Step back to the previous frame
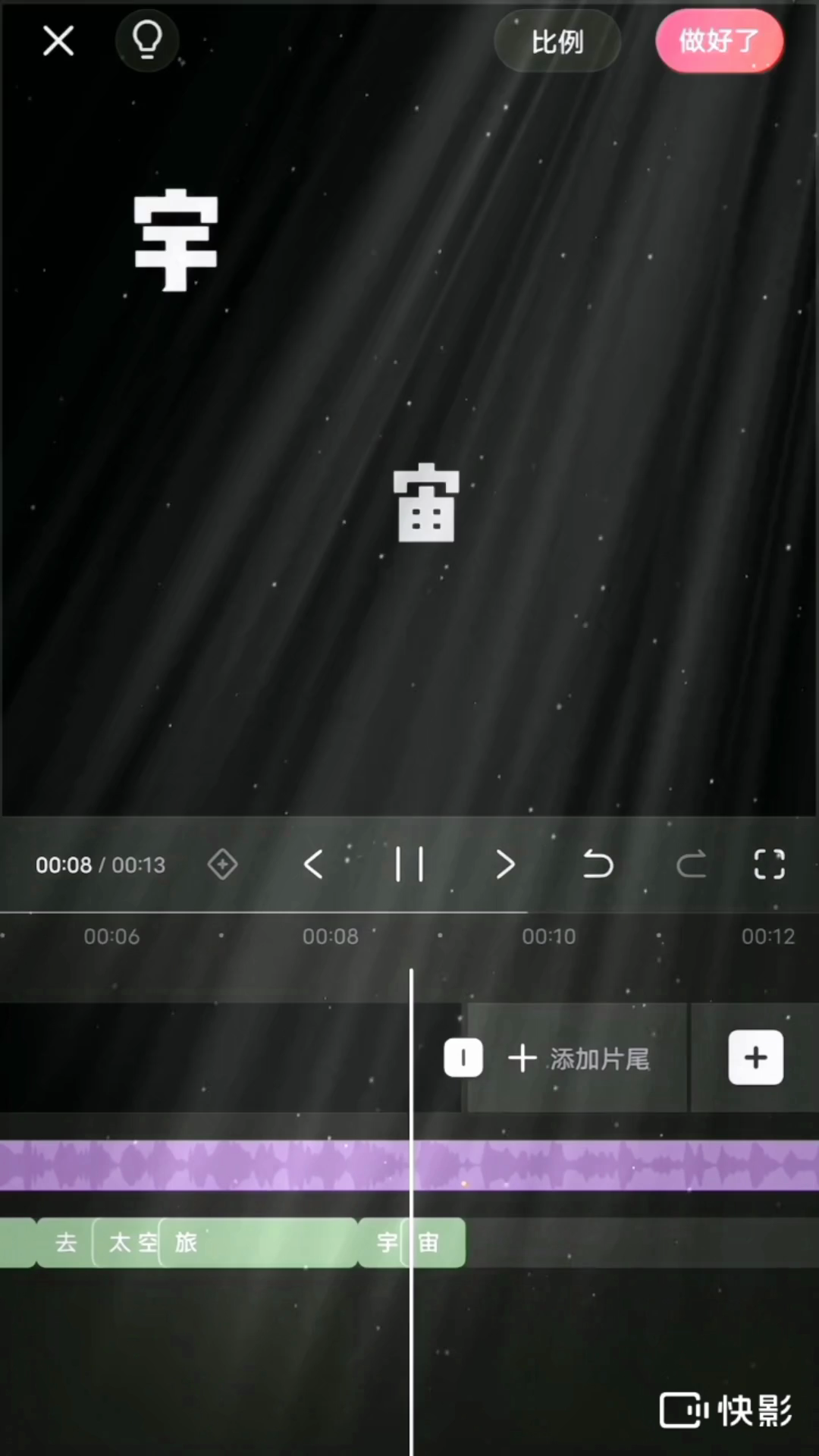Screen dimensions: 819x1456 pos(313,864)
